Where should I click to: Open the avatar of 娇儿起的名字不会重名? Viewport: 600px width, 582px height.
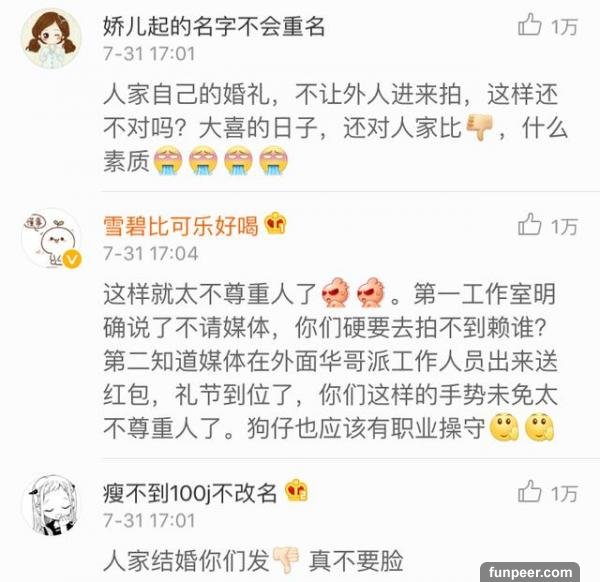tap(51, 38)
